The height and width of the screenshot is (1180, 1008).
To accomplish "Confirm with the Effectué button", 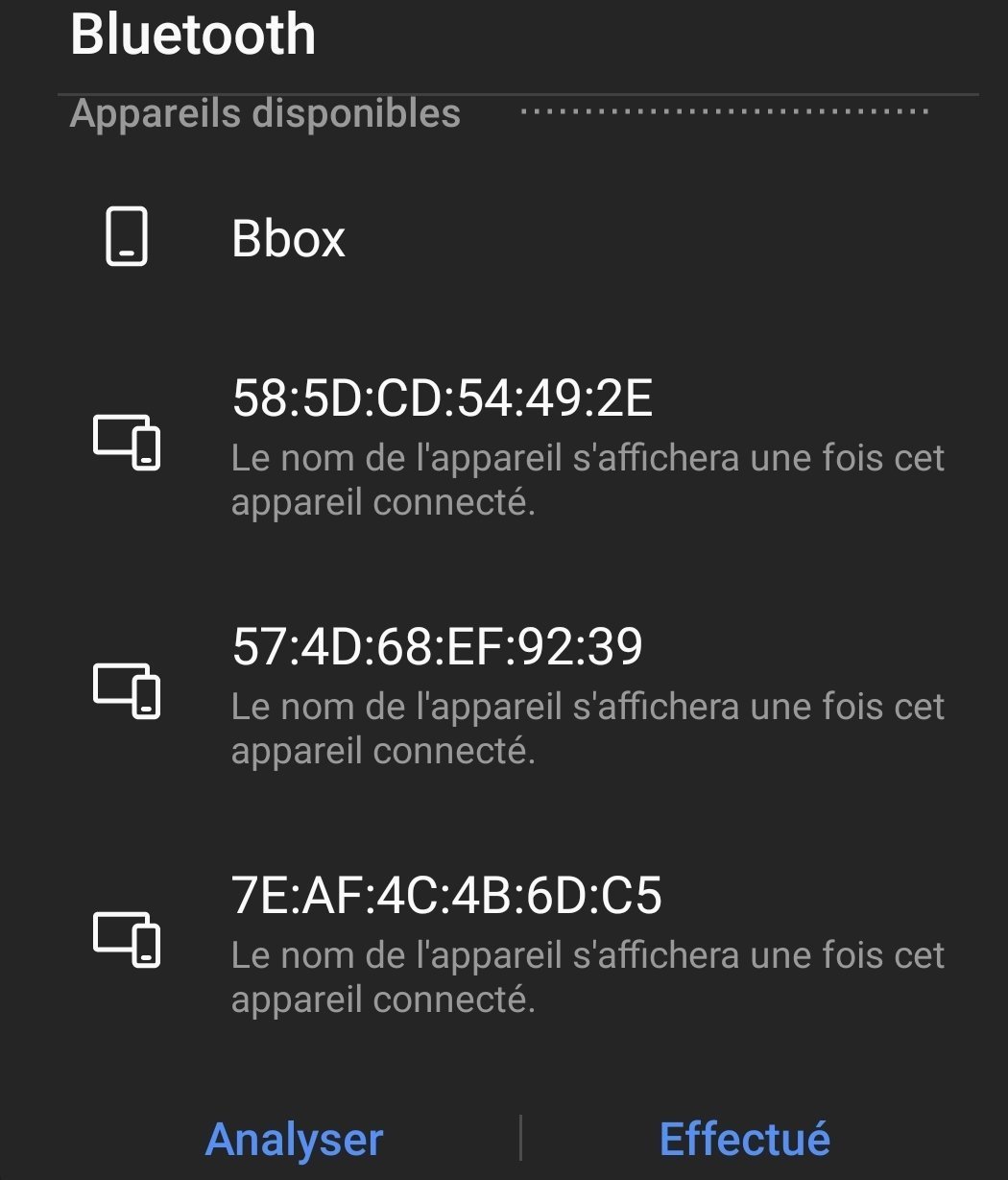I will (744, 1140).
